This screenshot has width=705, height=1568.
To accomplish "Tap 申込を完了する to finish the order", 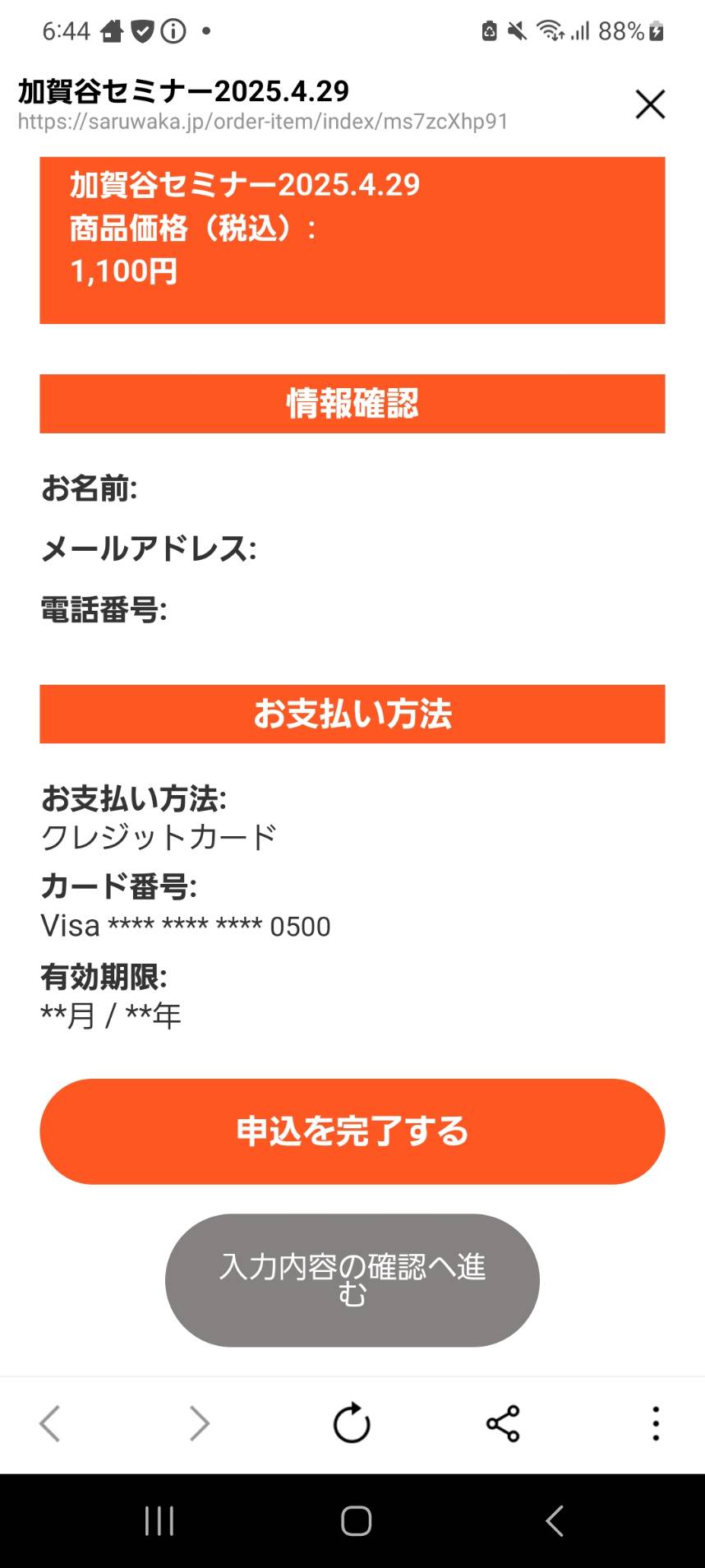I will [352, 1131].
